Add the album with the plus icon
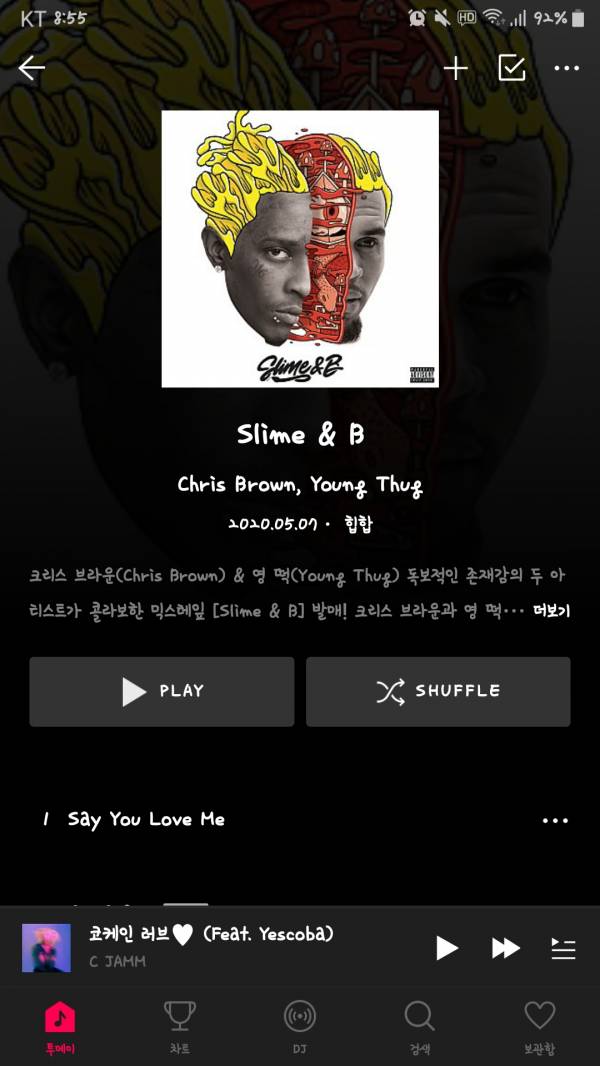 456,68
